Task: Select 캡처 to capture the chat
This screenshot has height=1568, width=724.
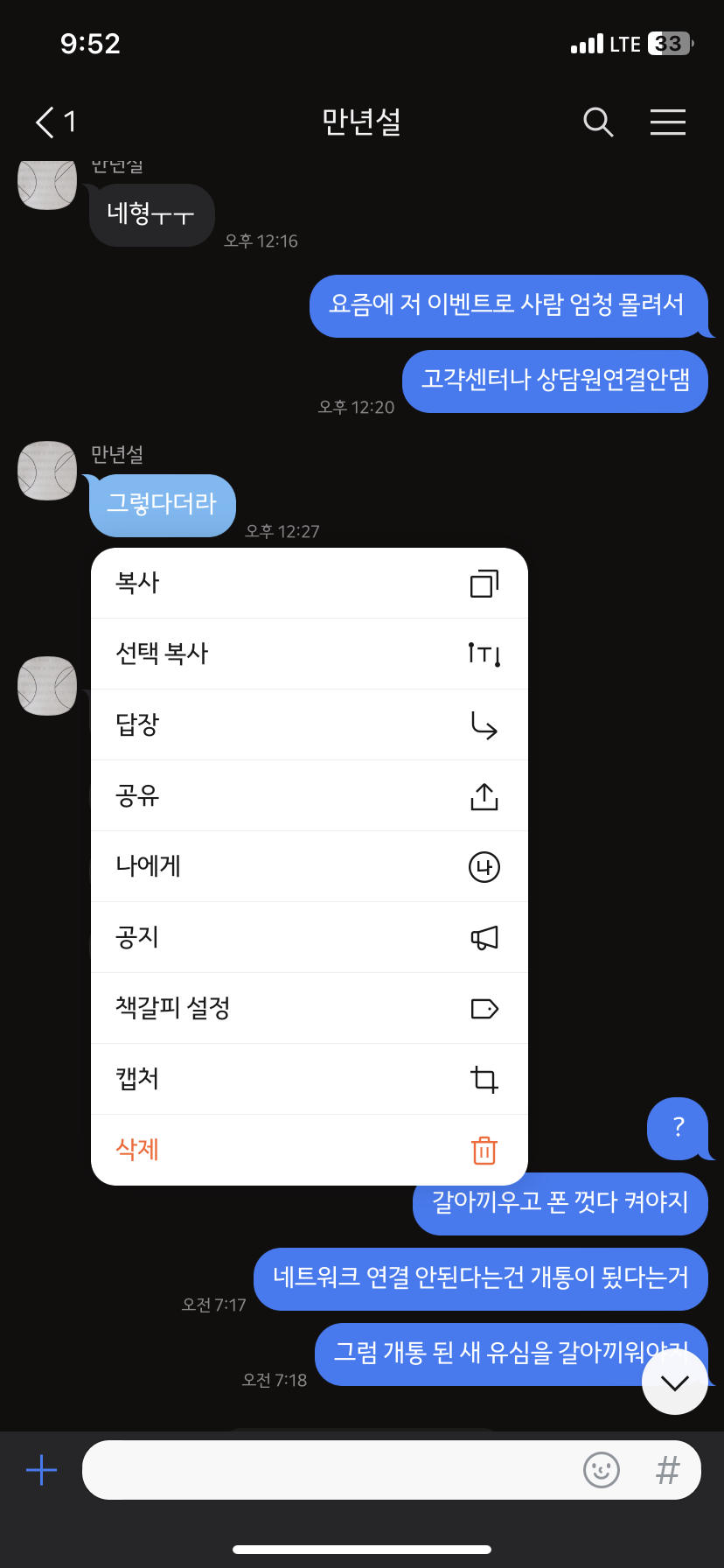Action: point(310,1080)
